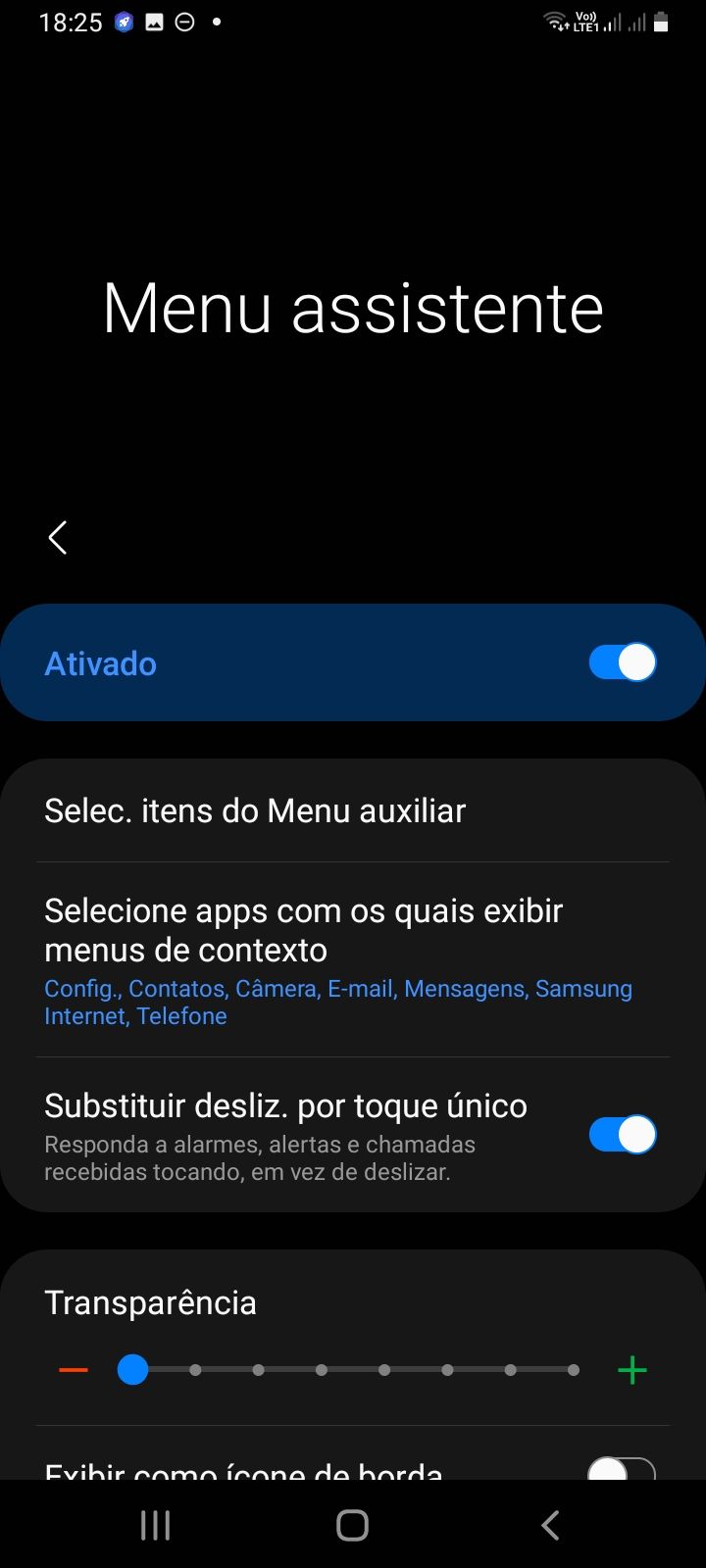The height and width of the screenshot is (1568, 706).
Task: Tap the clock in the status bar
Action: click(x=70, y=22)
